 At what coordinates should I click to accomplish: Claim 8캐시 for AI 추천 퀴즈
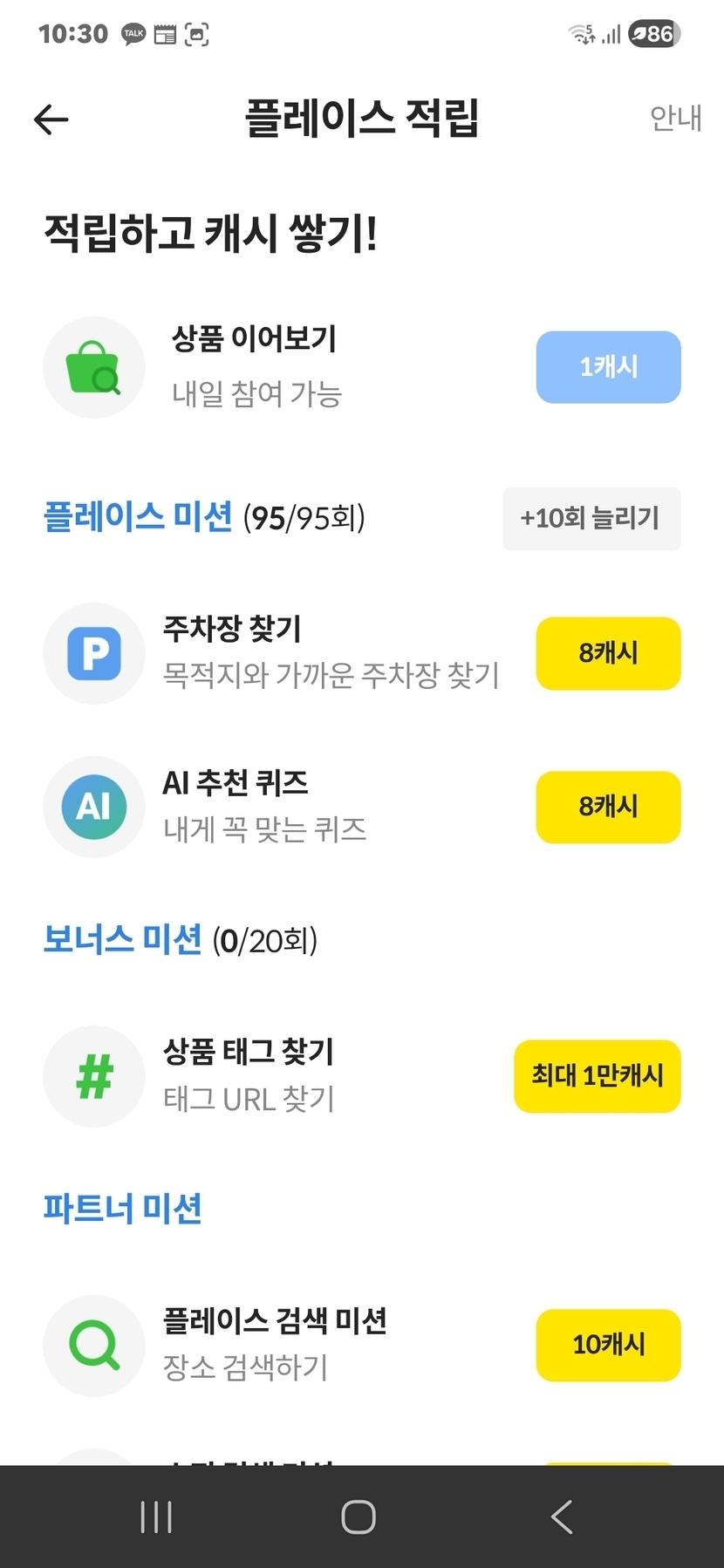pos(608,807)
